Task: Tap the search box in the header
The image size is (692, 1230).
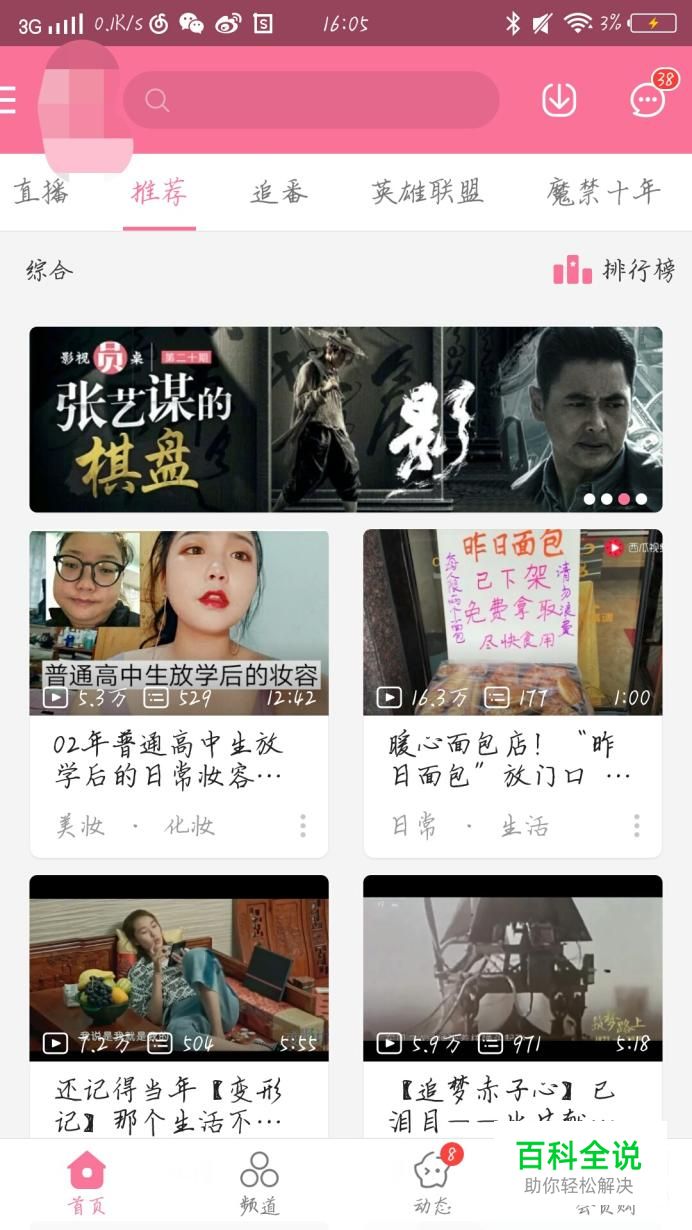Action: pos(311,100)
